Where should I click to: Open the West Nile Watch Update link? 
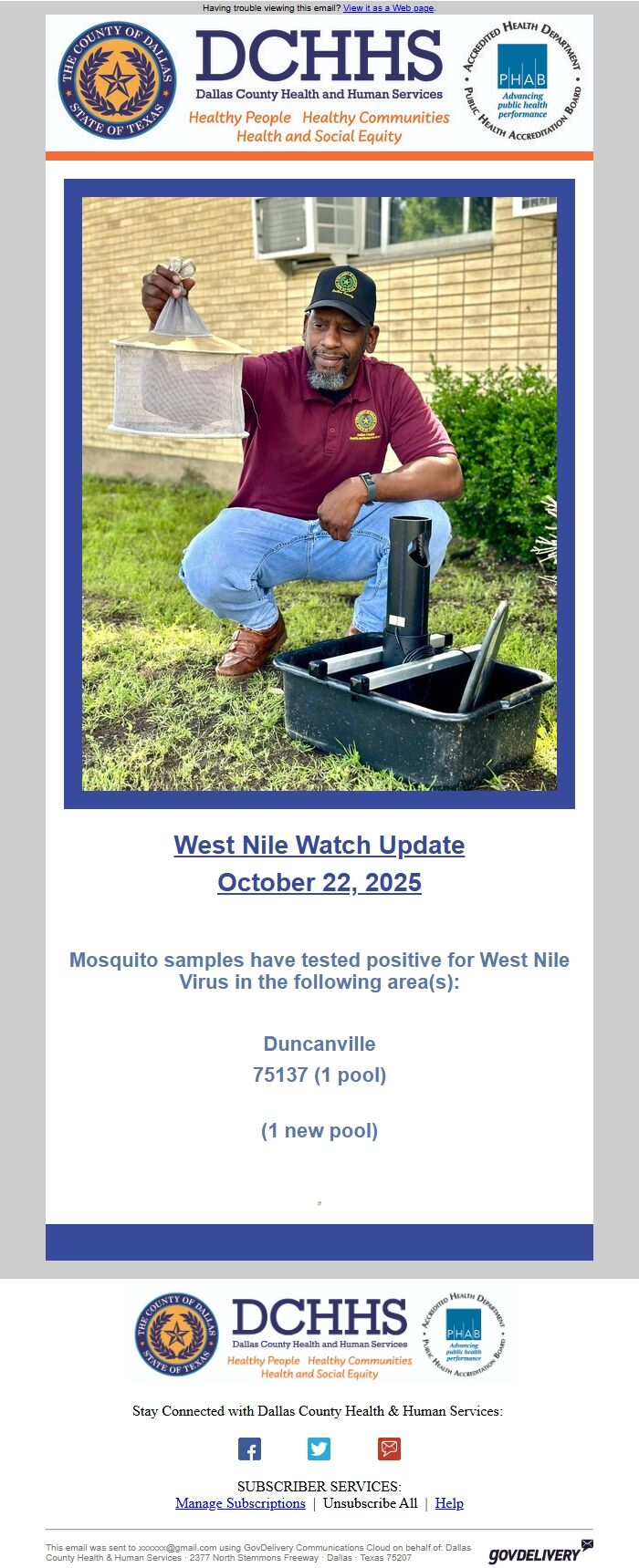coord(319,846)
